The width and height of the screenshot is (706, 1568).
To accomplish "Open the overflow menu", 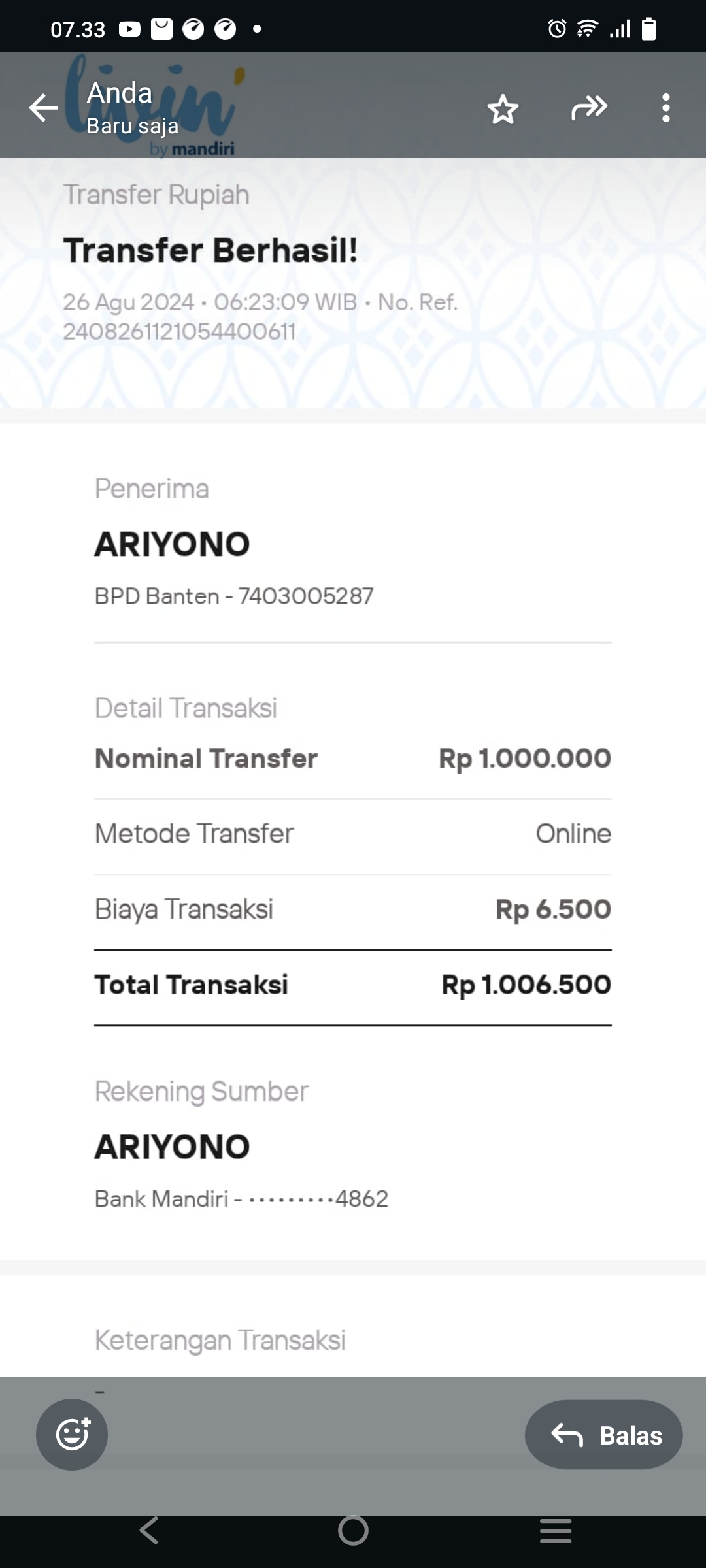I will click(x=665, y=108).
